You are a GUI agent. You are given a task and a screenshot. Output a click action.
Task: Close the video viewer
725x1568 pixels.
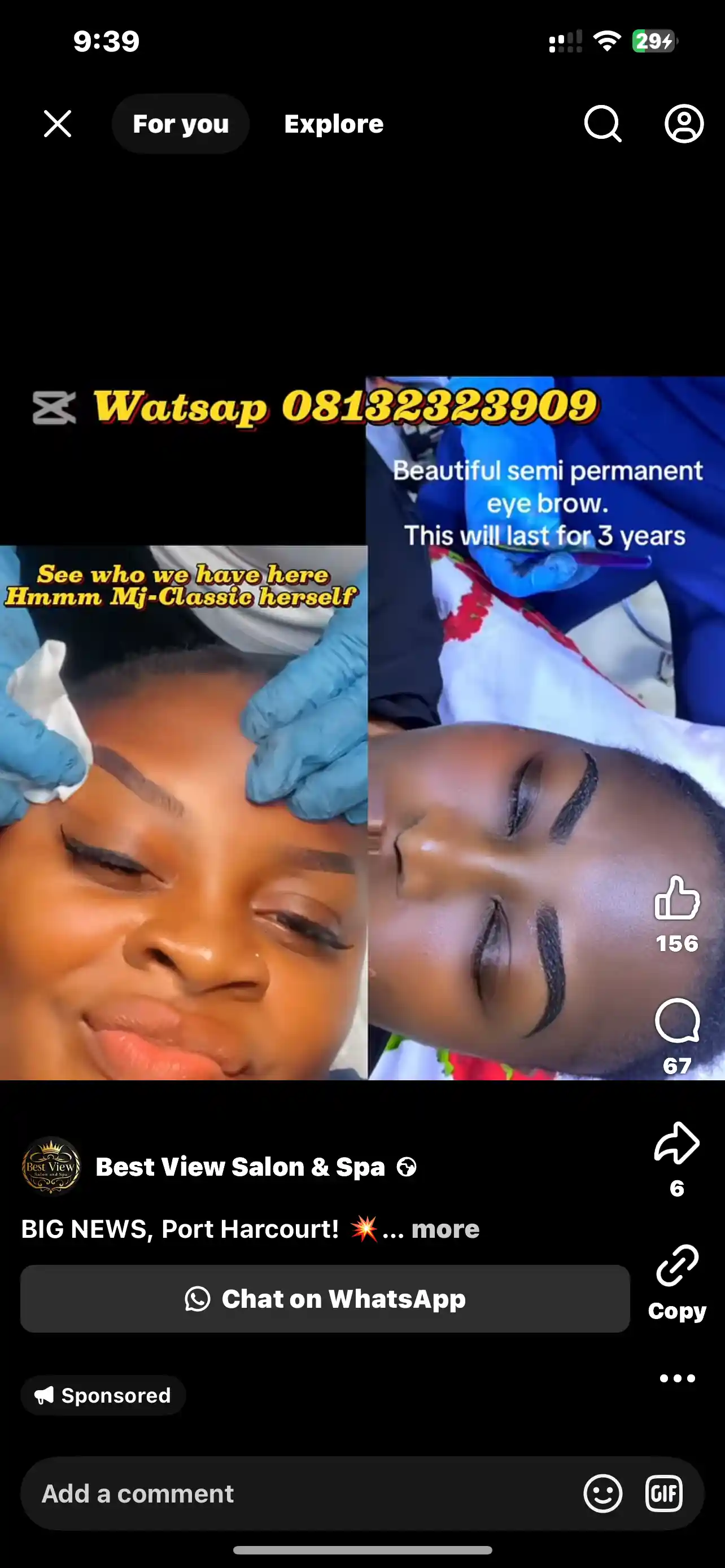click(58, 124)
